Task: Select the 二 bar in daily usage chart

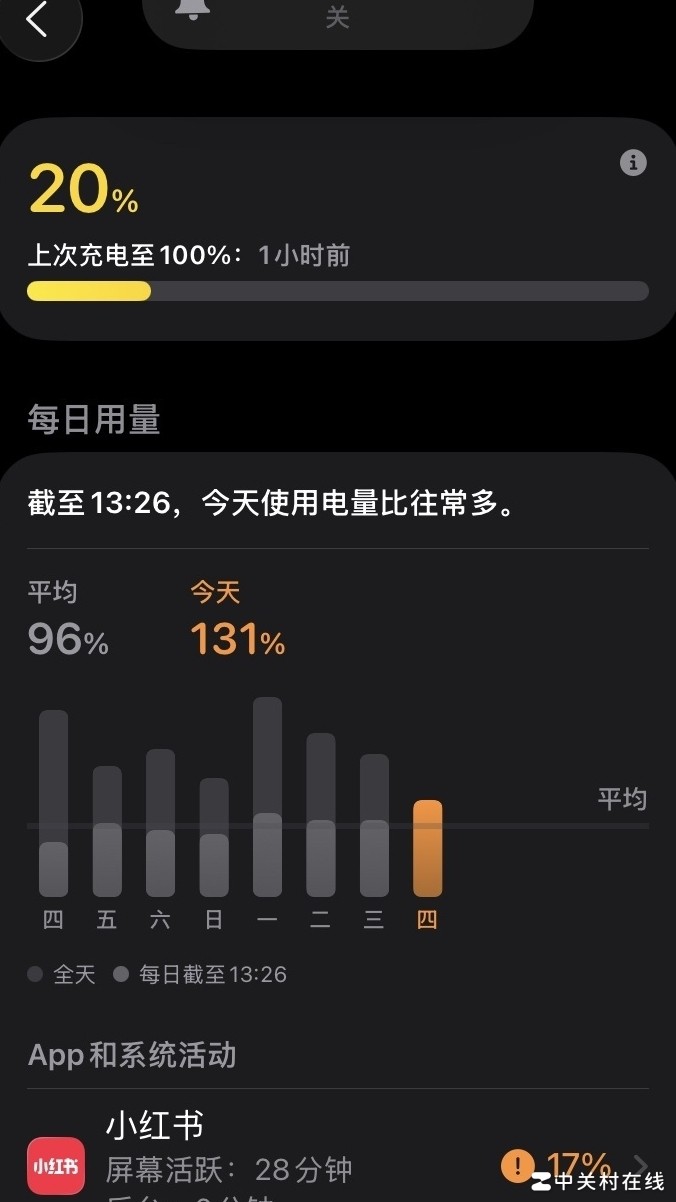Action: (320, 815)
